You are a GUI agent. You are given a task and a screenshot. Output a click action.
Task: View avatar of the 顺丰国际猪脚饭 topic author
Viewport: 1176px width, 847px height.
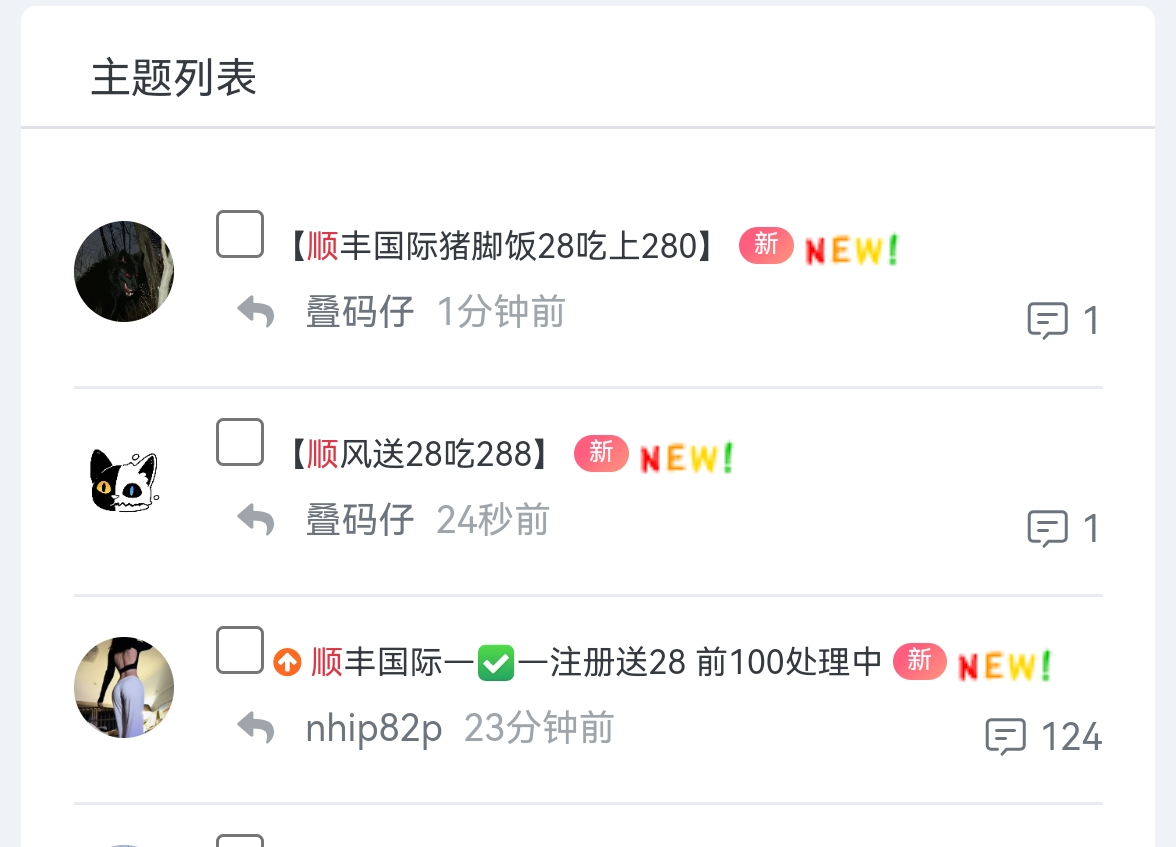124,272
